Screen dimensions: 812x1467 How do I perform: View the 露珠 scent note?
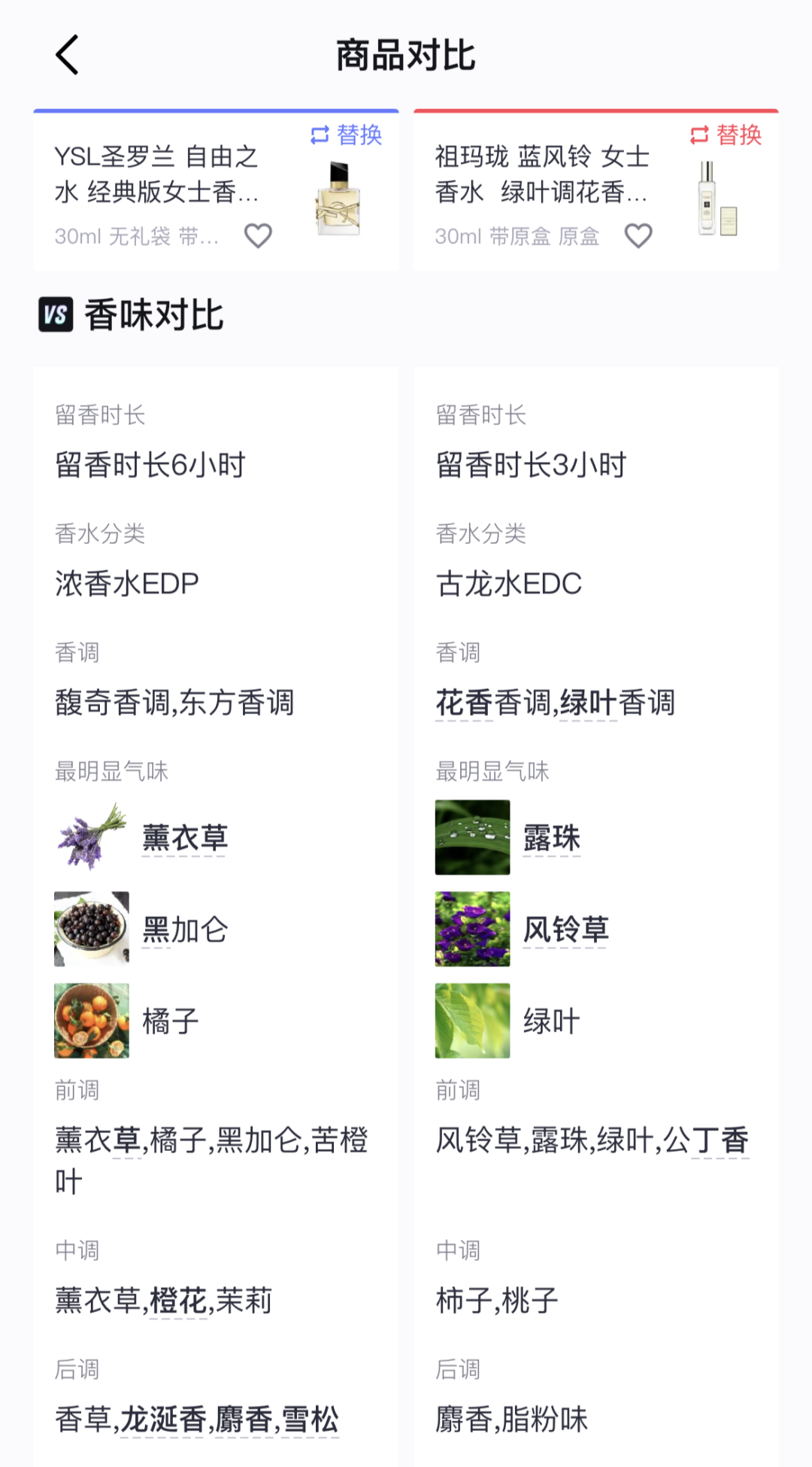pos(551,838)
